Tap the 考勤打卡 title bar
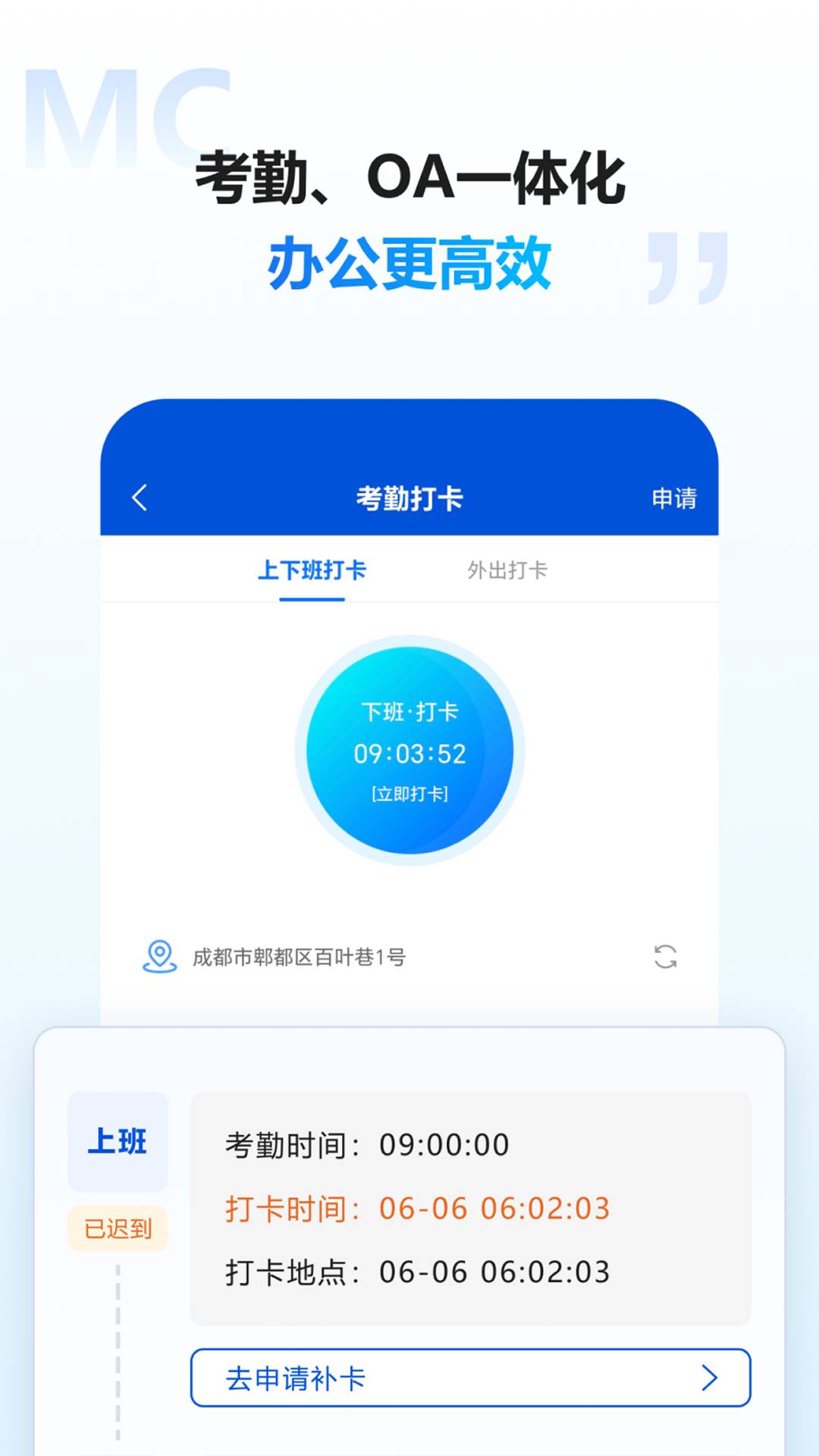Viewport: 819px width, 1456px height. pyautogui.click(x=409, y=498)
